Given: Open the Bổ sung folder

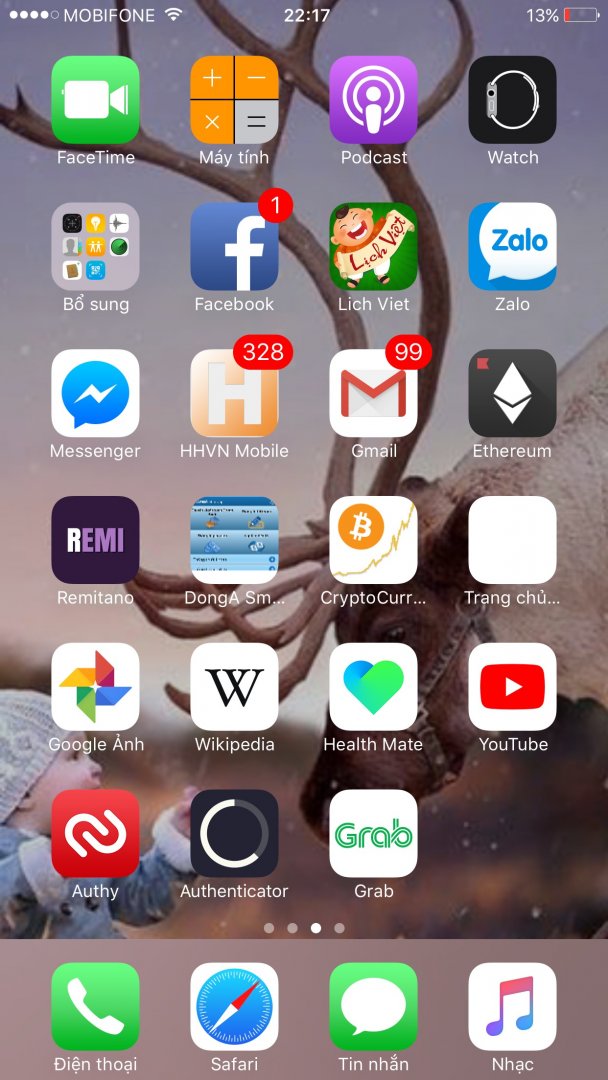Looking at the screenshot, I should (95, 247).
